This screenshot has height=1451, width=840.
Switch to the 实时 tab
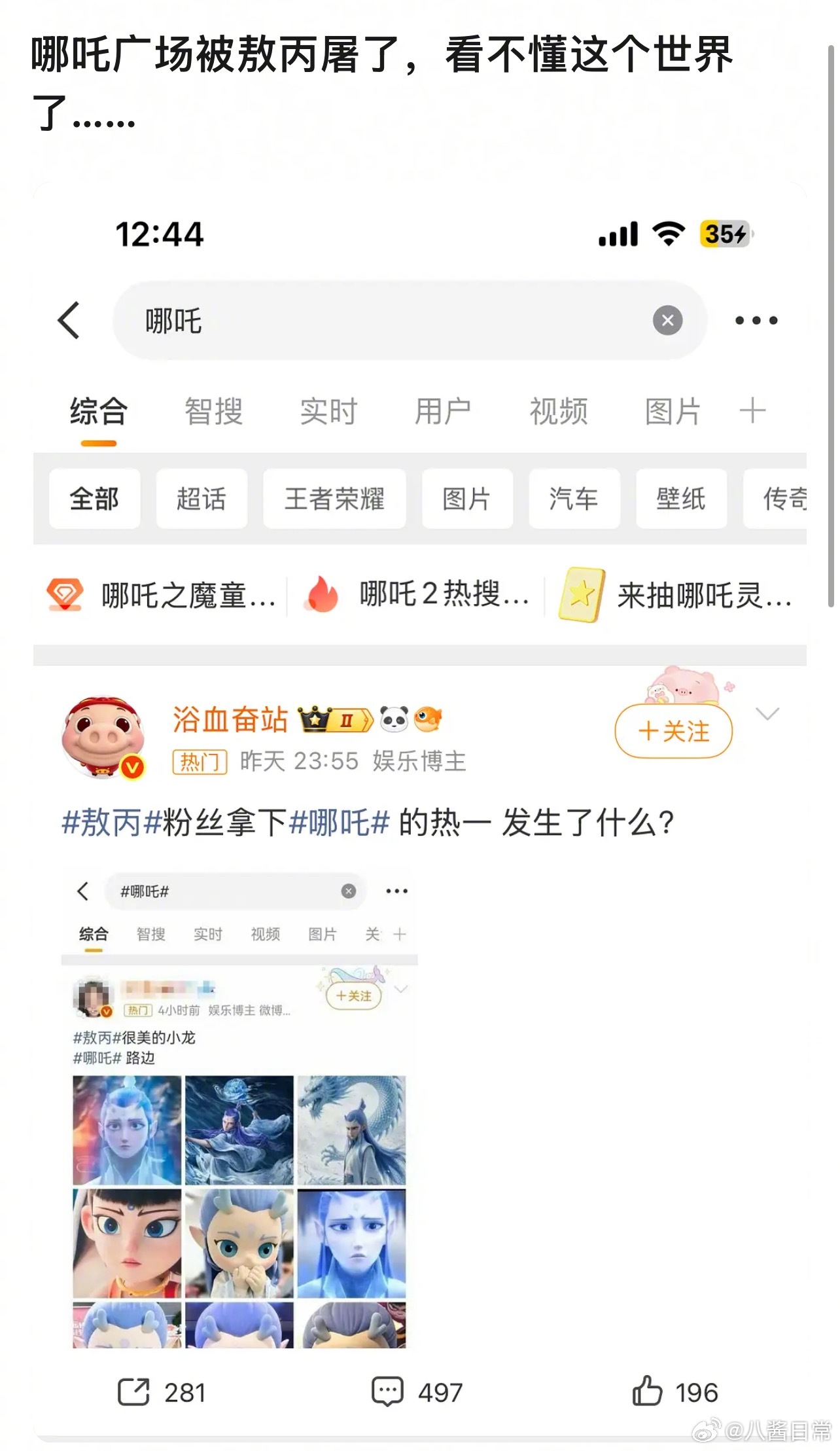click(x=328, y=411)
